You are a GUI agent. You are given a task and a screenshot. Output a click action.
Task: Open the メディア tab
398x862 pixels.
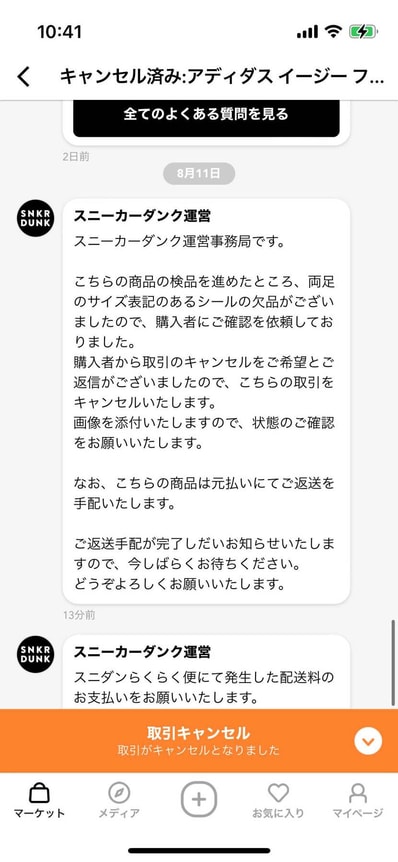pos(119,801)
